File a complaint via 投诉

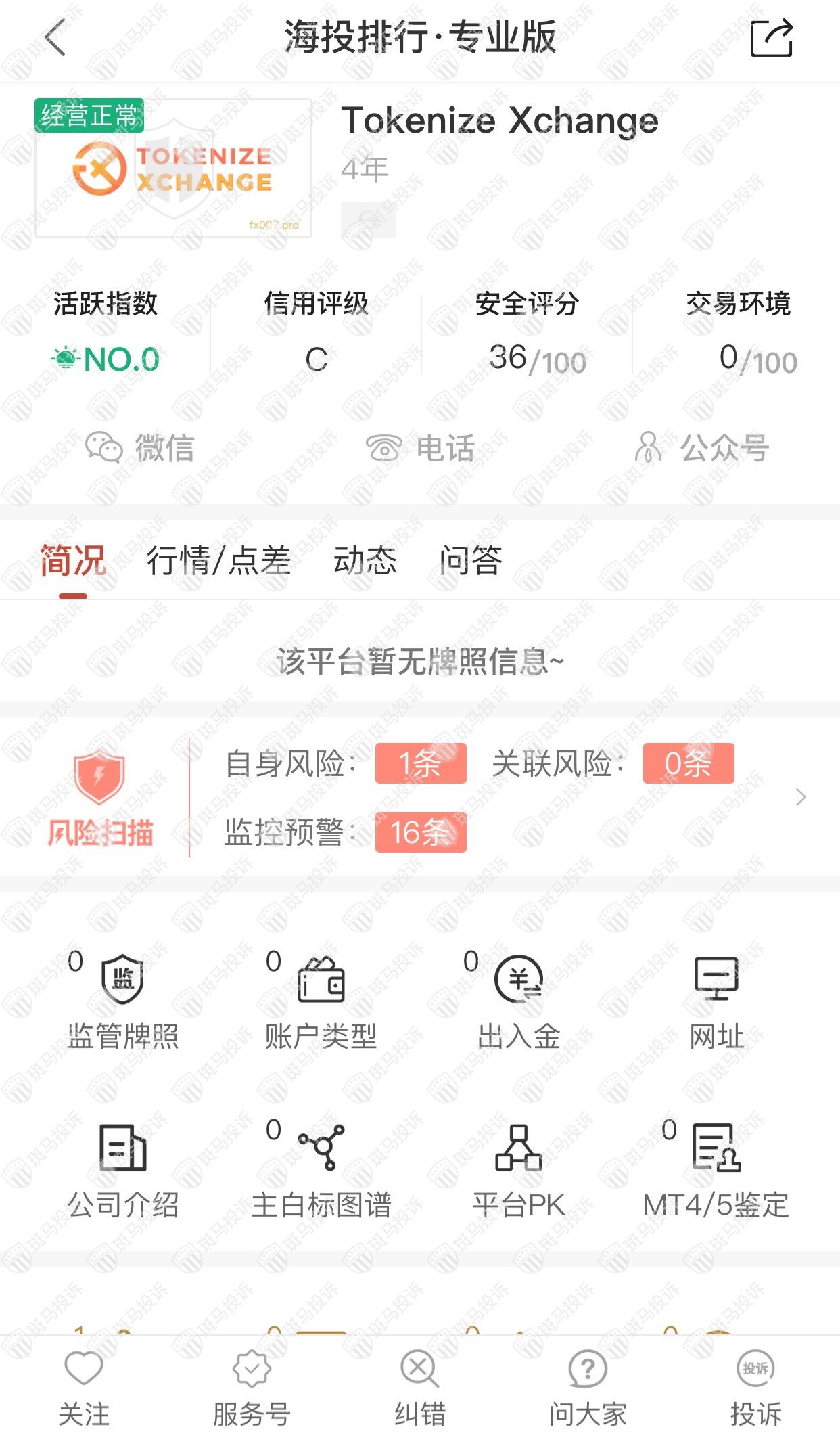pos(755,1388)
